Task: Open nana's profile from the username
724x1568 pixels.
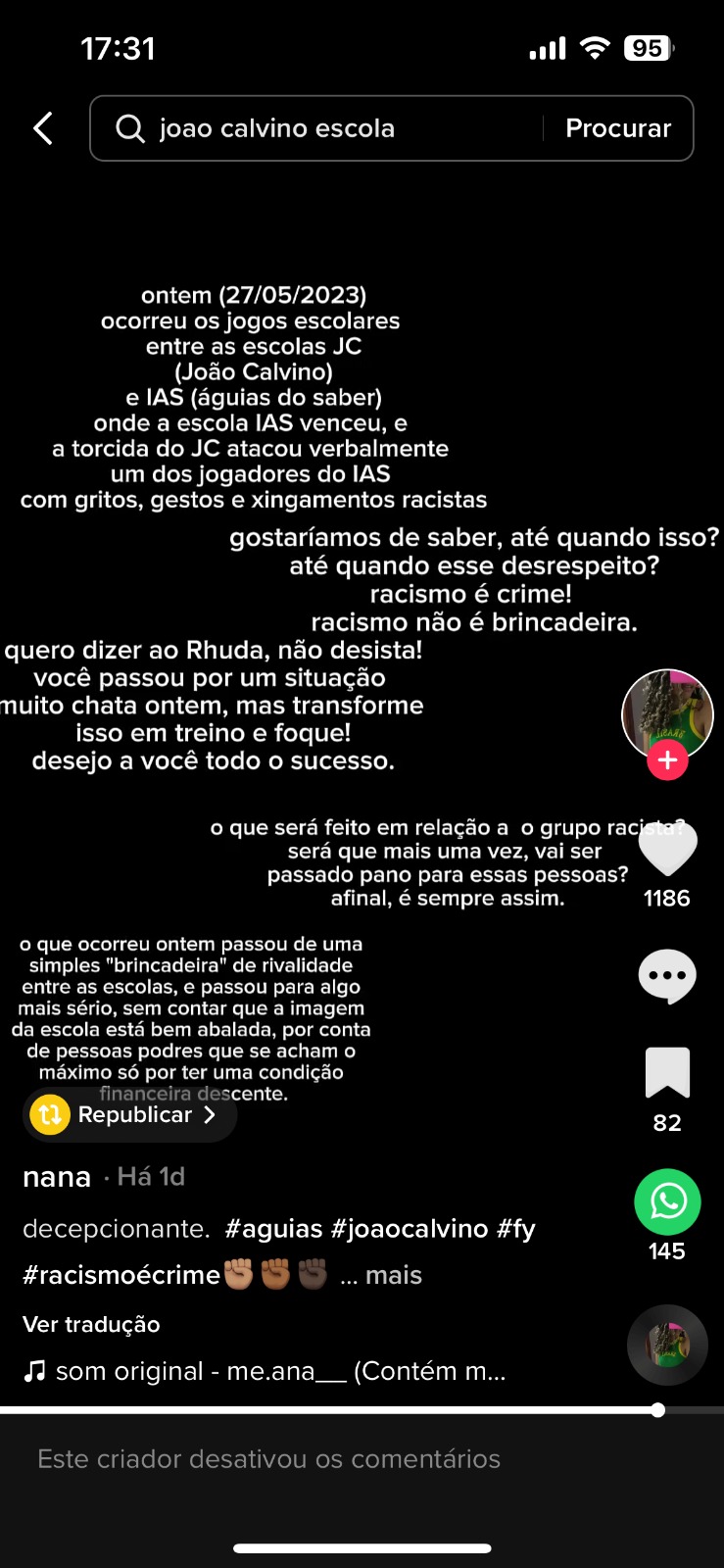Action: pos(57,1177)
